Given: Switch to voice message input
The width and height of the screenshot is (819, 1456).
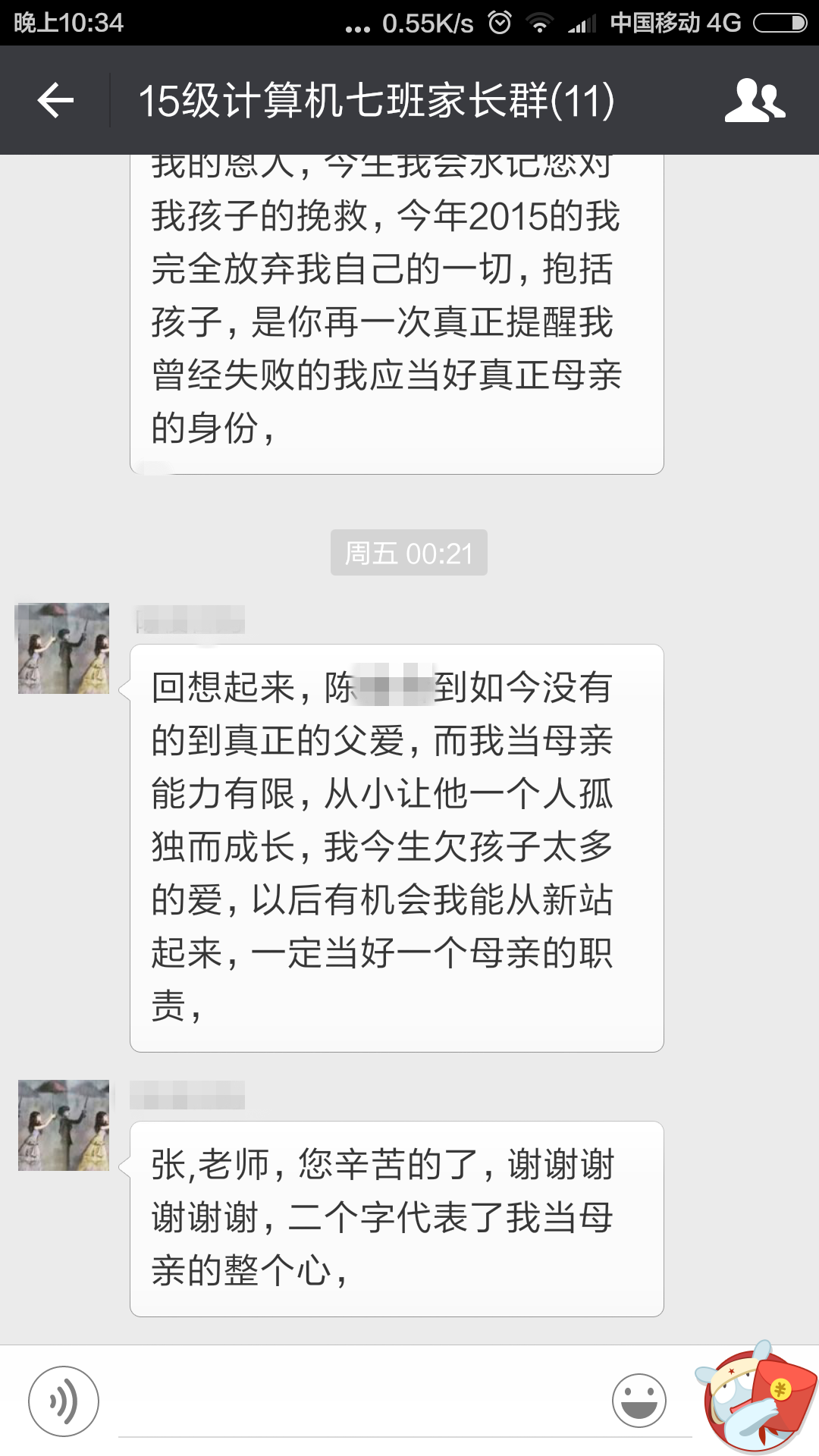Looking at the screenshot, I should [x=64, y=1401].
